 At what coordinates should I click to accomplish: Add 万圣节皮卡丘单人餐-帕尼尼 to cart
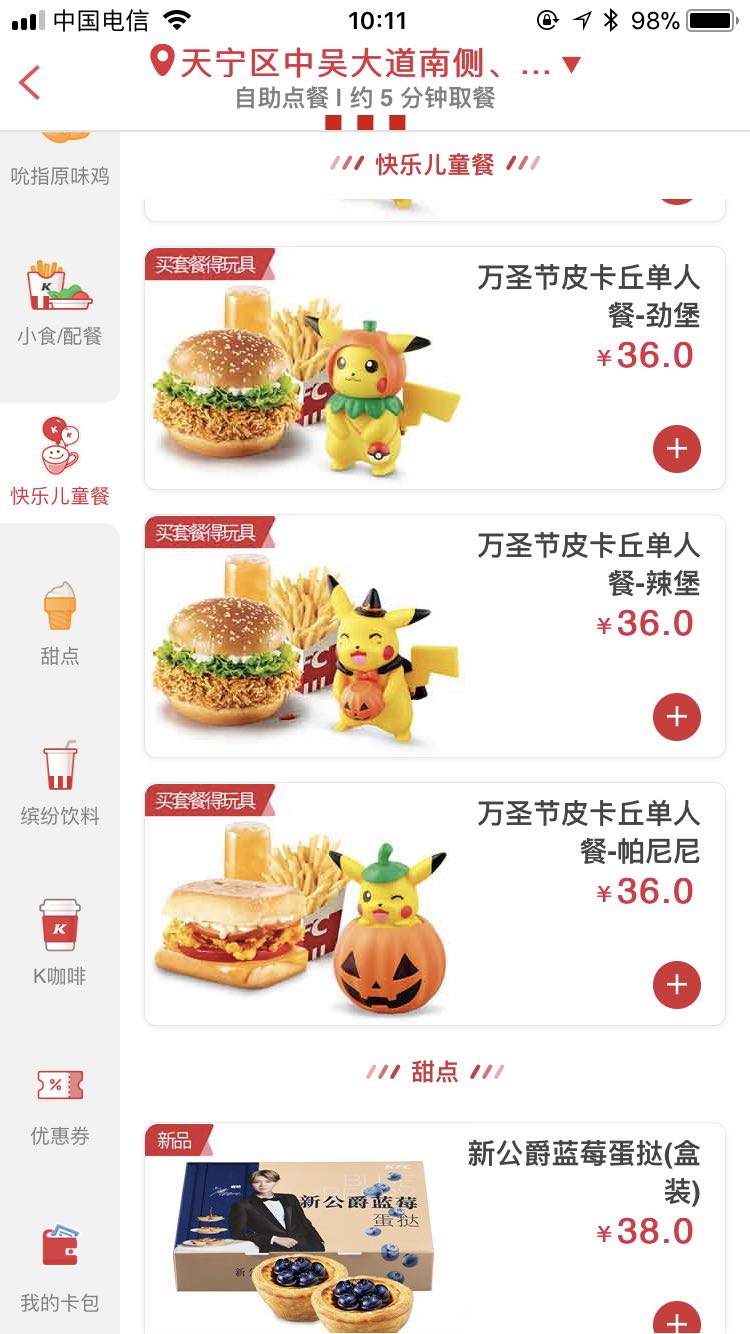[677, 985]
